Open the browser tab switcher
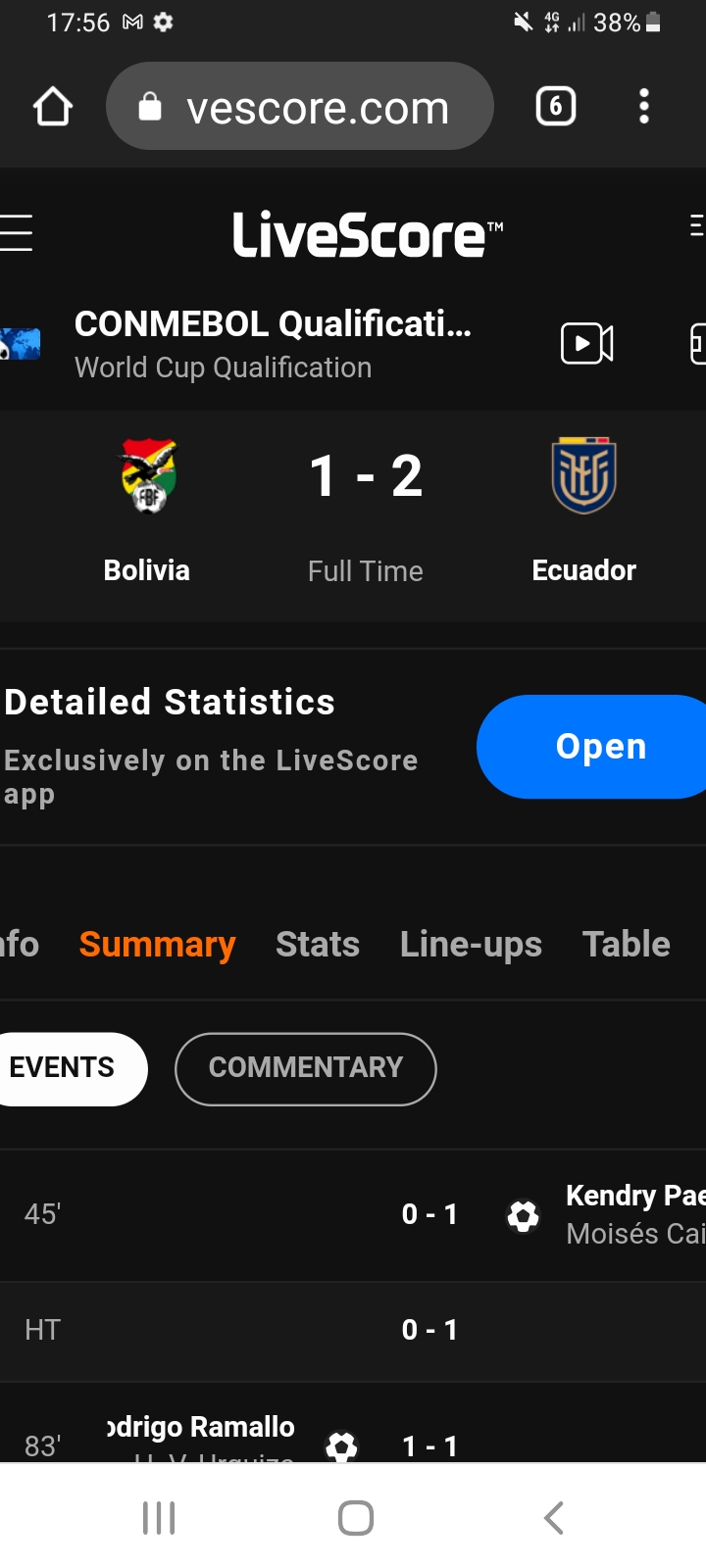This screenshot has width=706, height=1568. 555,106
